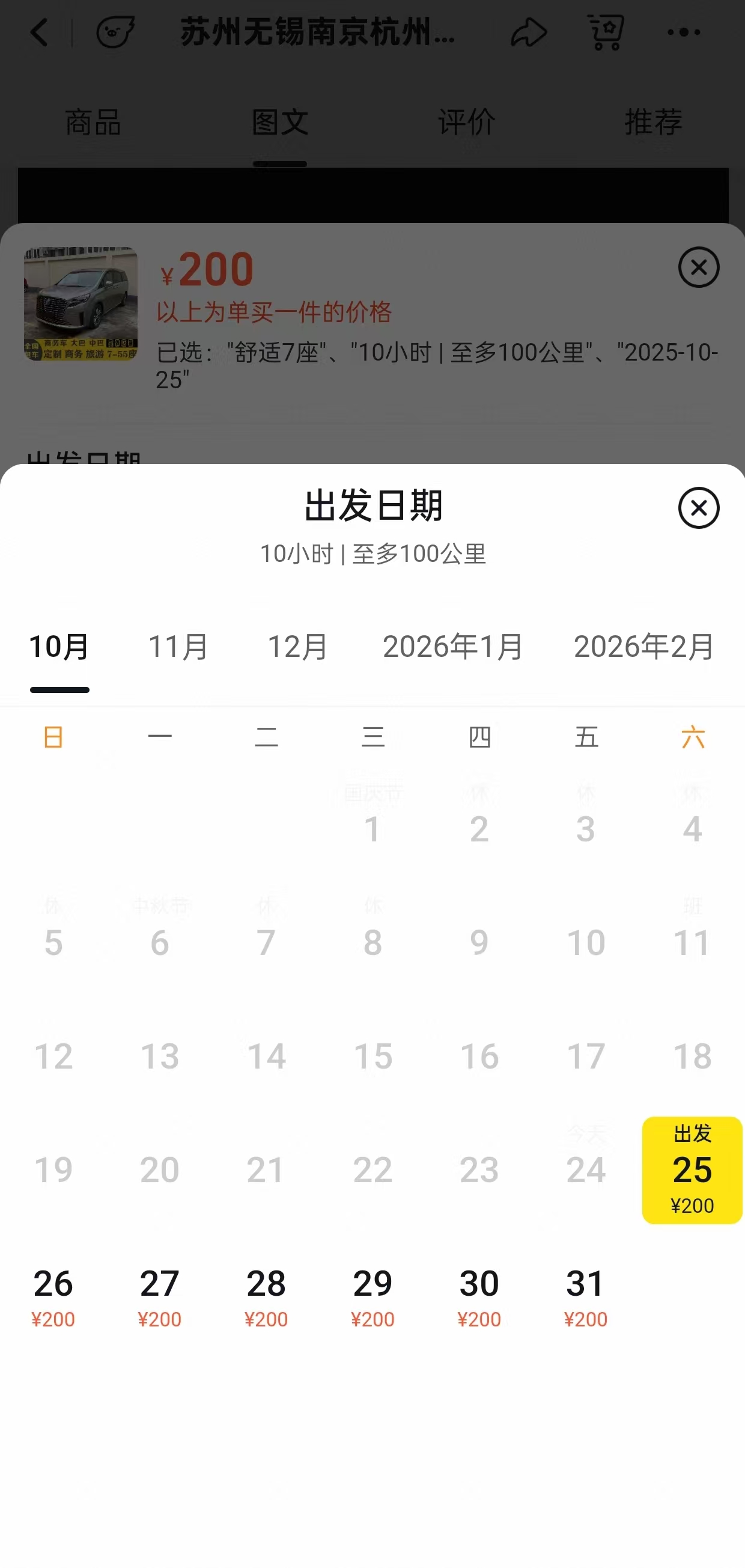Switch to the 2026年2月 tab
The width and height of the screenshot is (745, 1568).
tap(643, 647)
